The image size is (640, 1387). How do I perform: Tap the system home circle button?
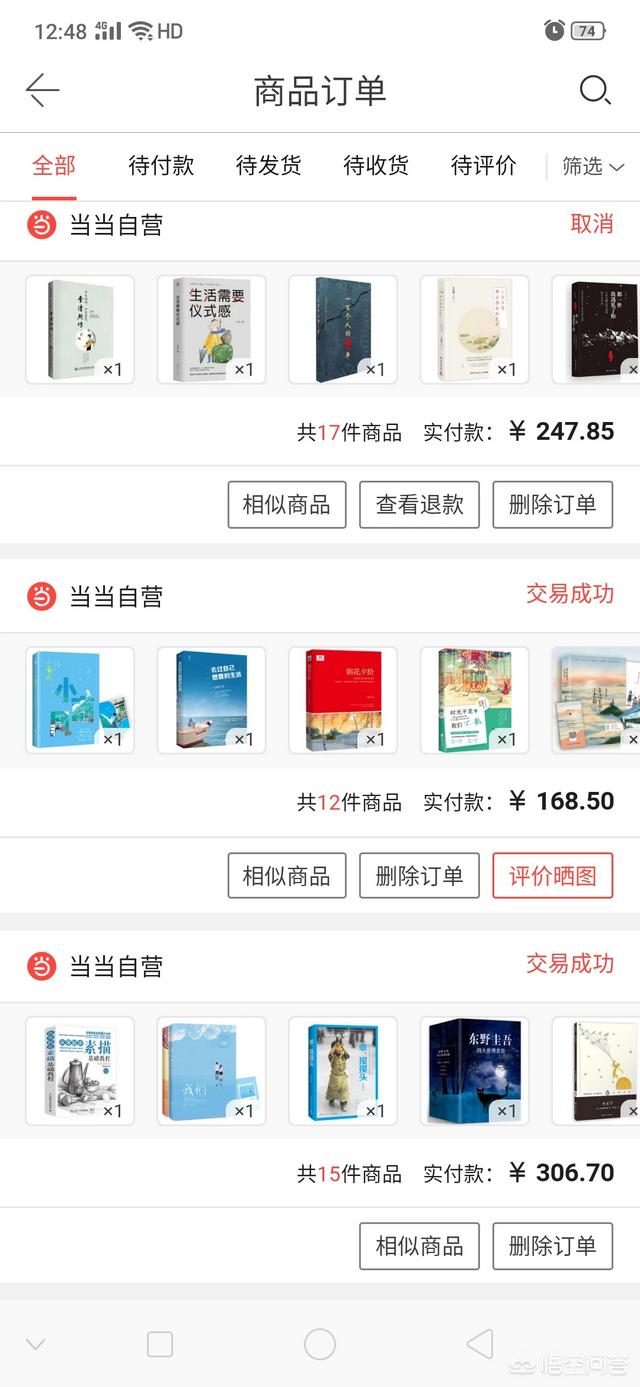320,1344
